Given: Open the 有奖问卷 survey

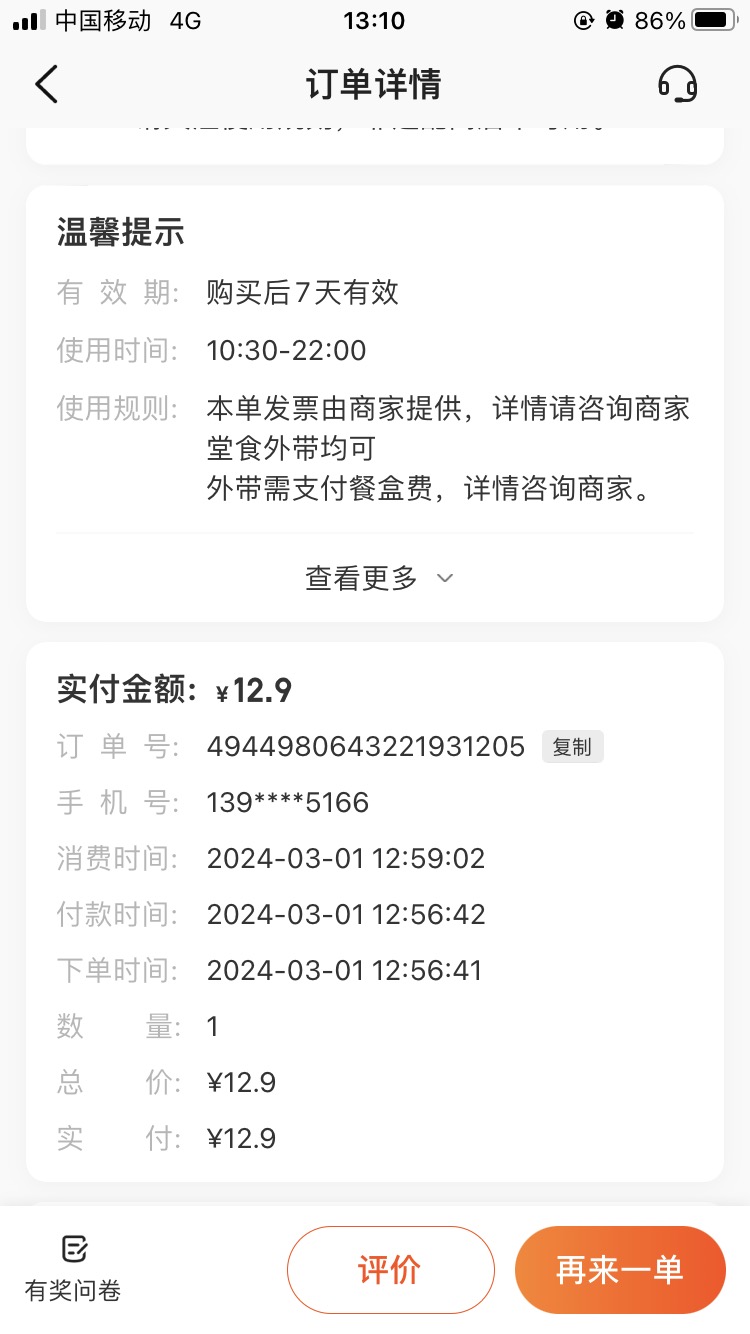Looking at the screenshot, I should pyautogui.click(x=73, y=1268).
